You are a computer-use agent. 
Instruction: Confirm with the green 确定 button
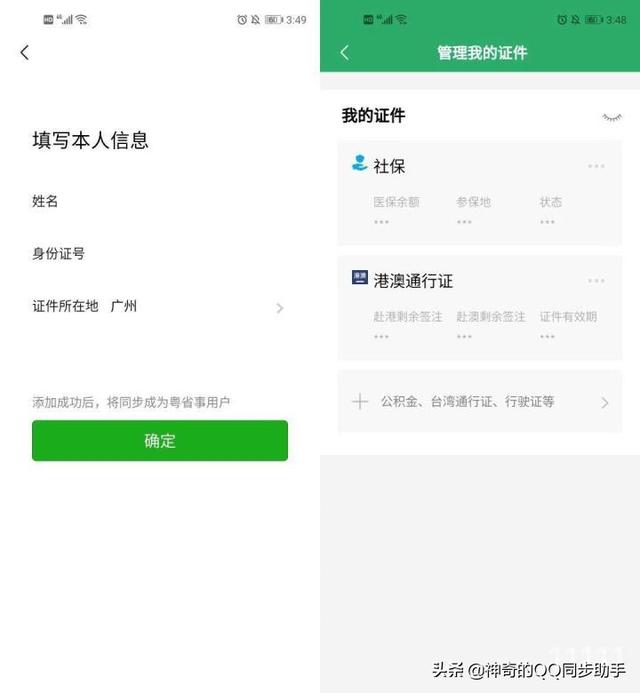coord(160,441)
